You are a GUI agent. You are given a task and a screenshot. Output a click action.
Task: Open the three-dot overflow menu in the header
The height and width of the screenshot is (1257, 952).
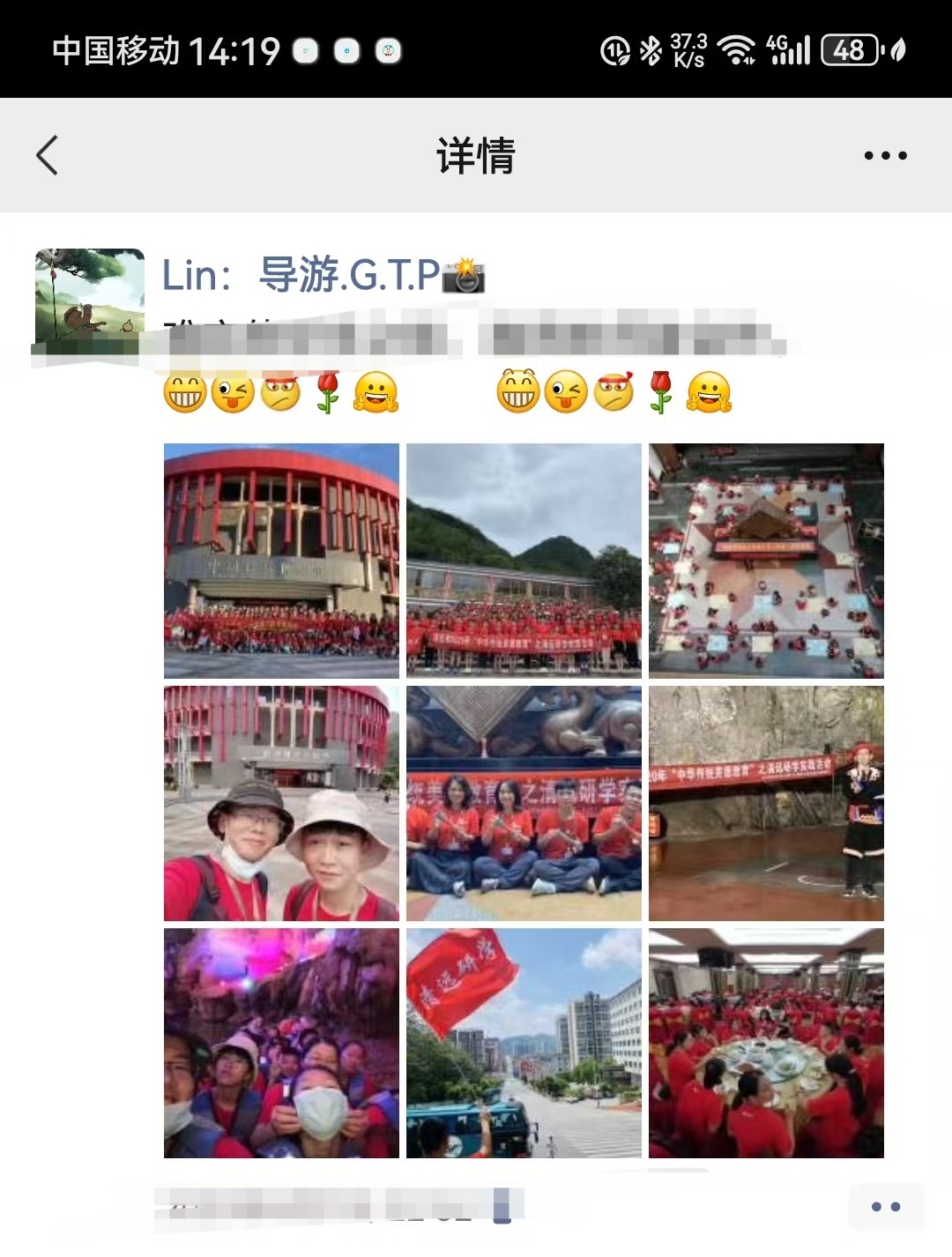point(885,156)
